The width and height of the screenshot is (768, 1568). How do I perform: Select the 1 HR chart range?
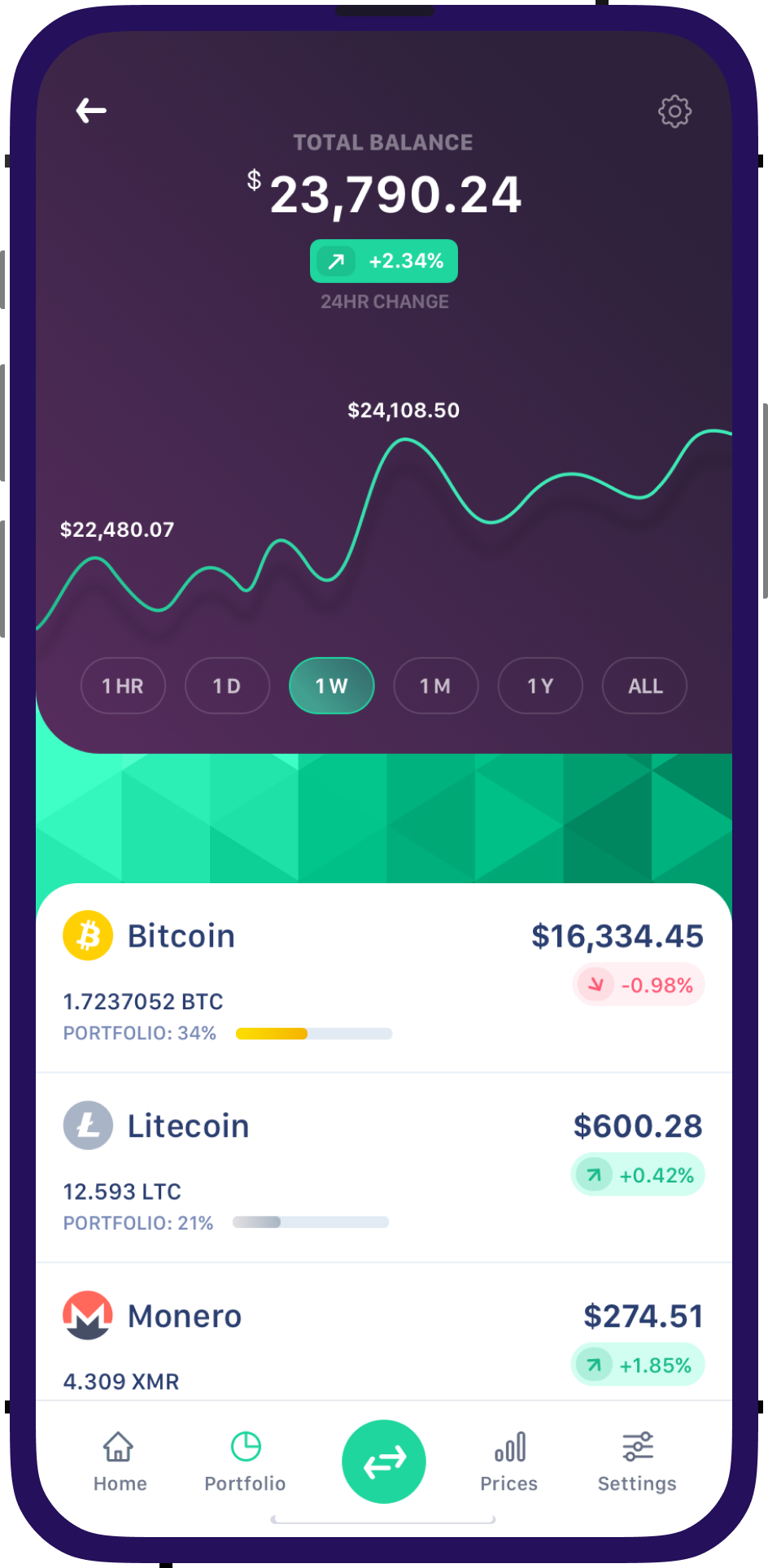pyautogui.click(x=123, y=686)
